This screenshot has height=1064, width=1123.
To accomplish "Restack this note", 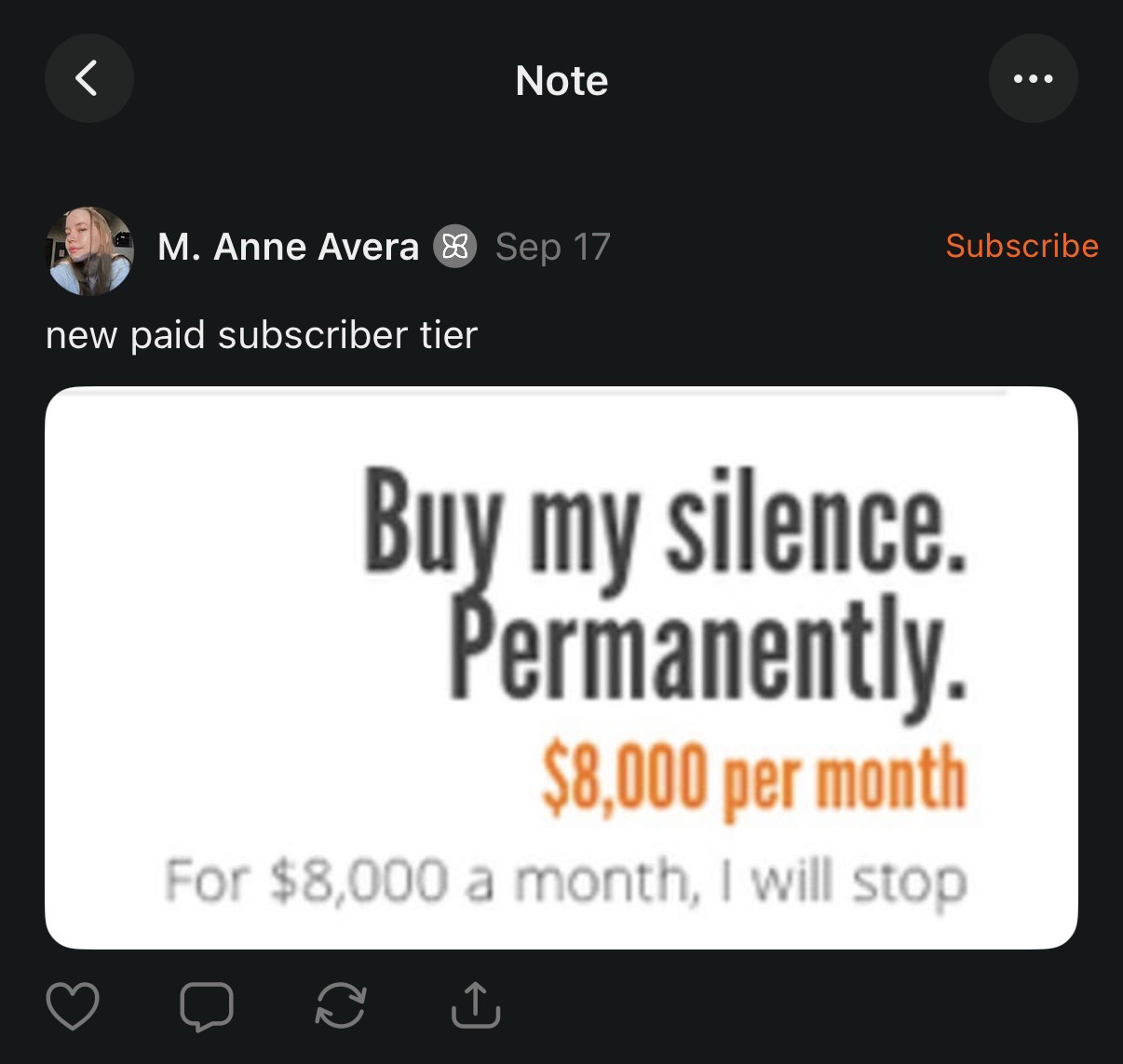I will point(340,1005).
